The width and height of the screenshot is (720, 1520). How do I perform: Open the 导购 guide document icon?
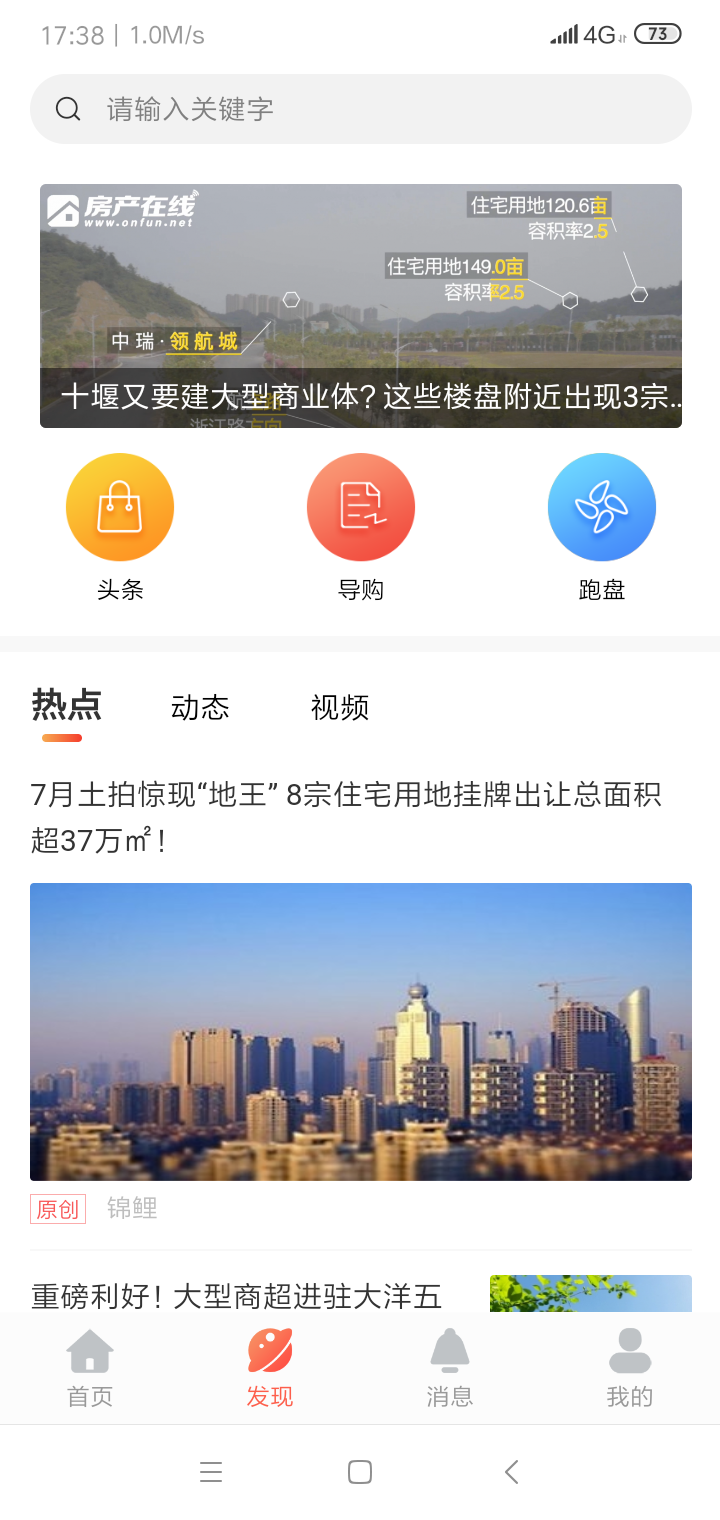(x=360, y=506)
